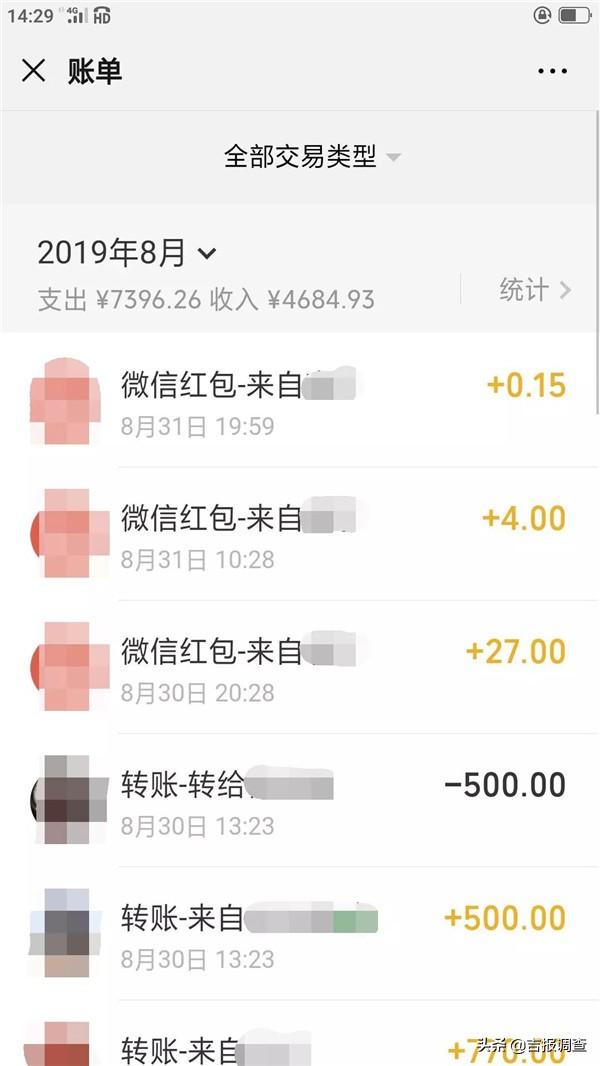Open the +0.15 red packet record
The height and width of the screenshot is (1066, 600).
[300, 401]
